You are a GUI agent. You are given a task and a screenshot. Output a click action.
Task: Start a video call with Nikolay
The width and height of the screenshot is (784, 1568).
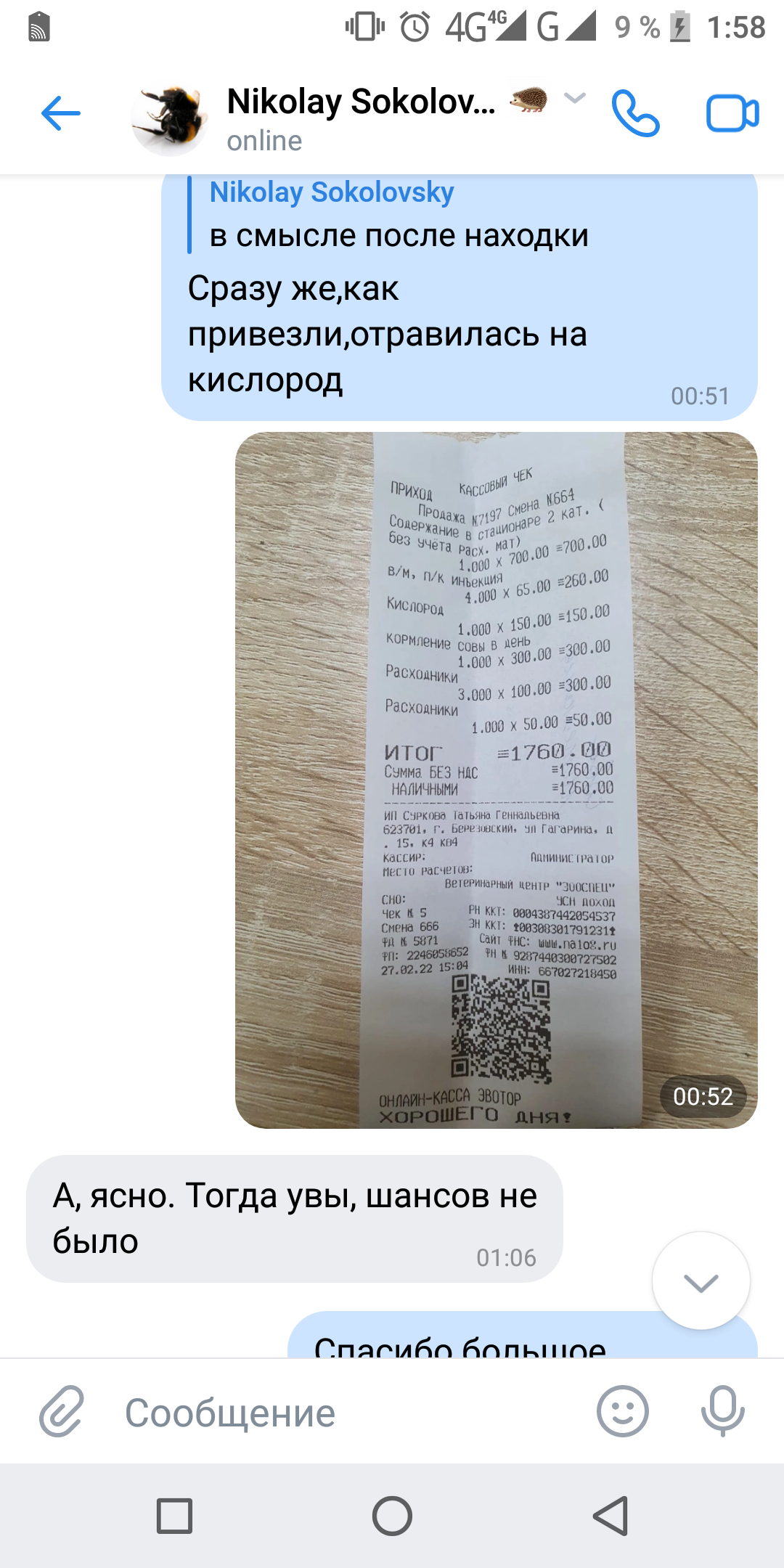point(732,114)
